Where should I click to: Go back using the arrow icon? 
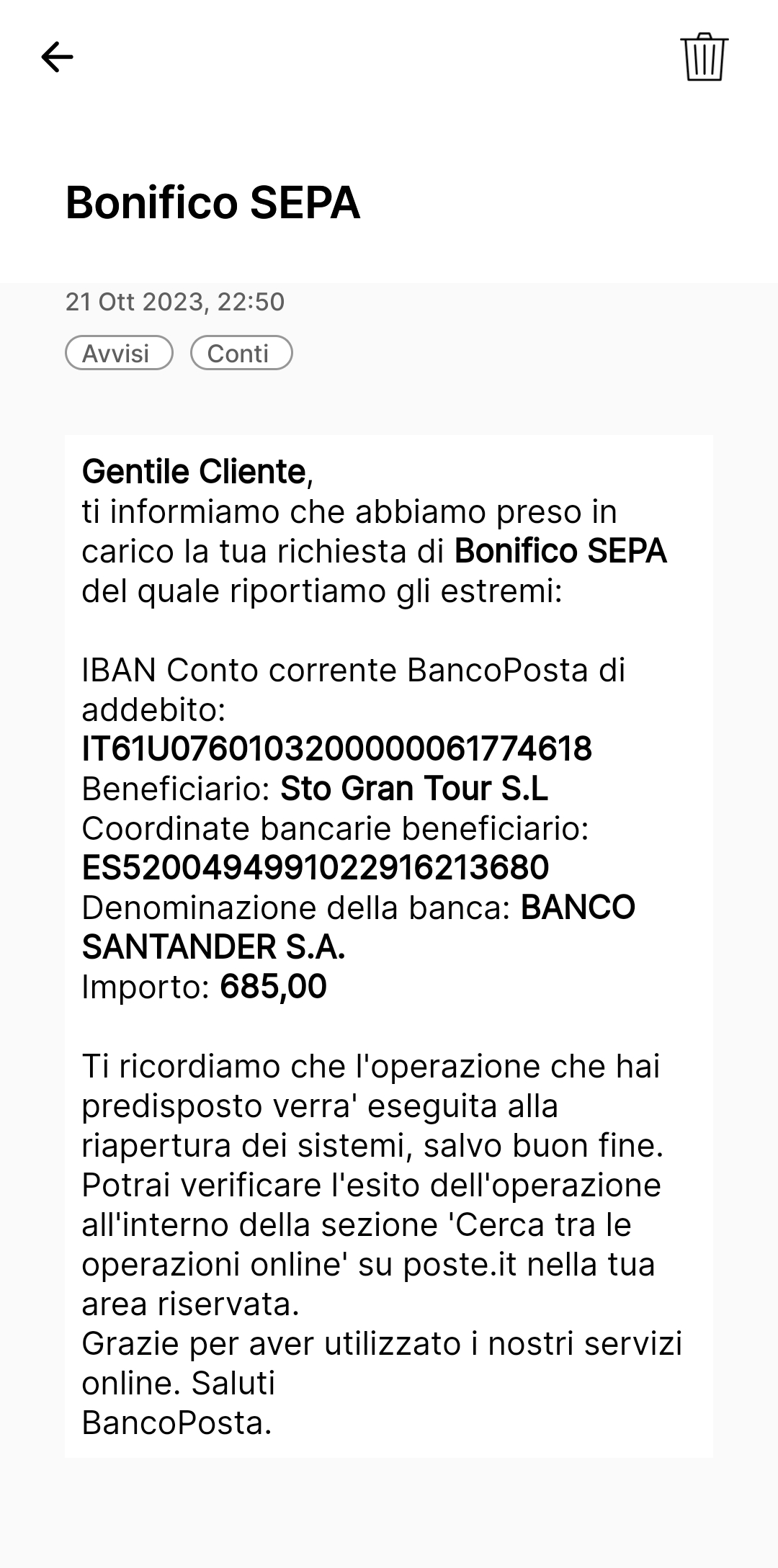[57, 57]
